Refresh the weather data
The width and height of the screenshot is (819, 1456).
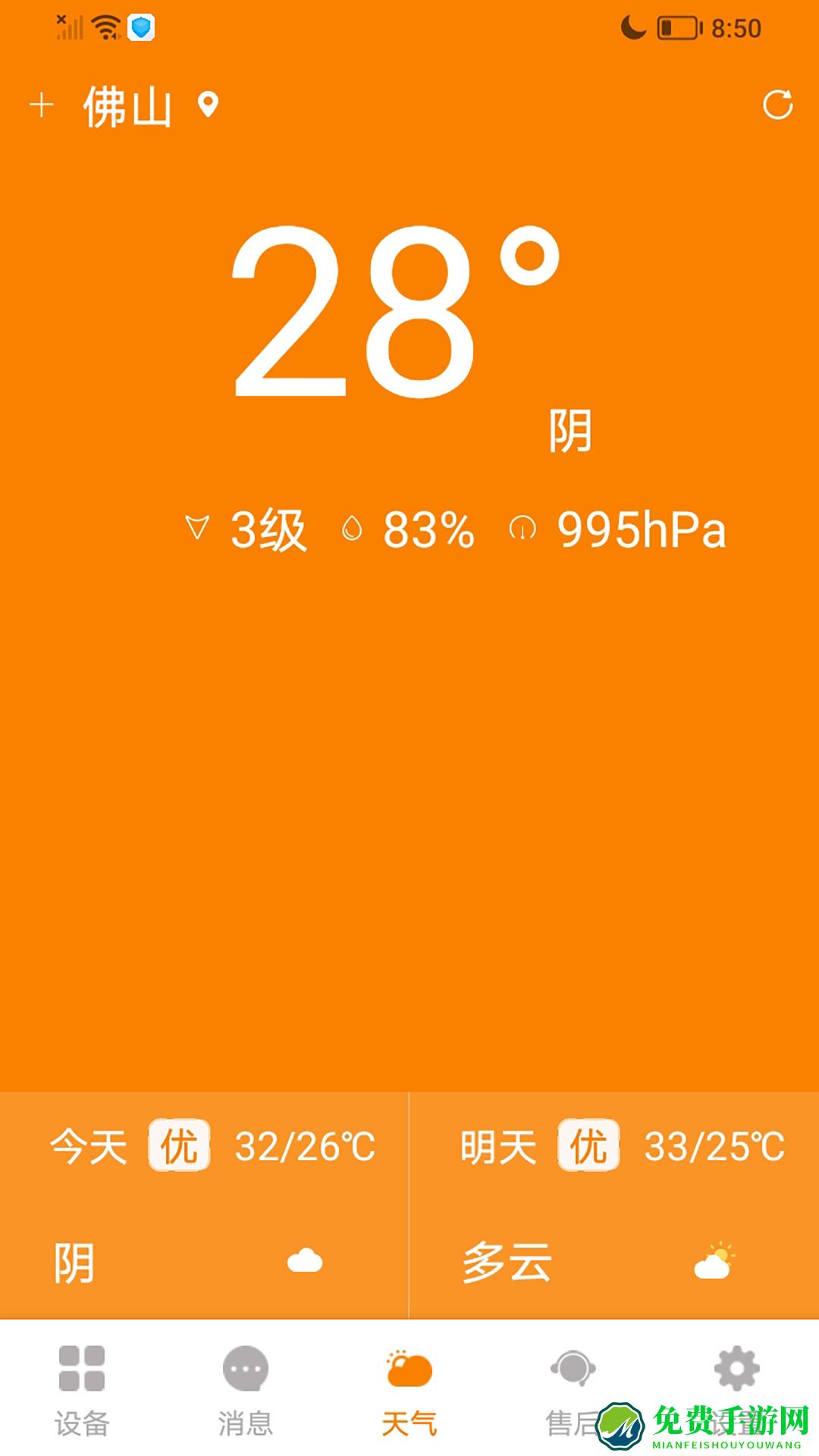point(777,105)
